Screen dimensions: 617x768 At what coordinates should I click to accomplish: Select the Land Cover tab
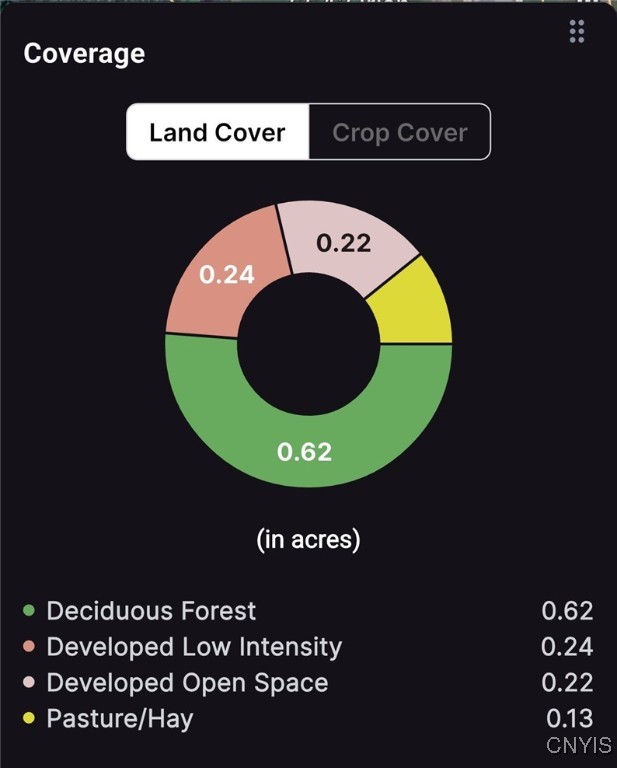(217, 133)
